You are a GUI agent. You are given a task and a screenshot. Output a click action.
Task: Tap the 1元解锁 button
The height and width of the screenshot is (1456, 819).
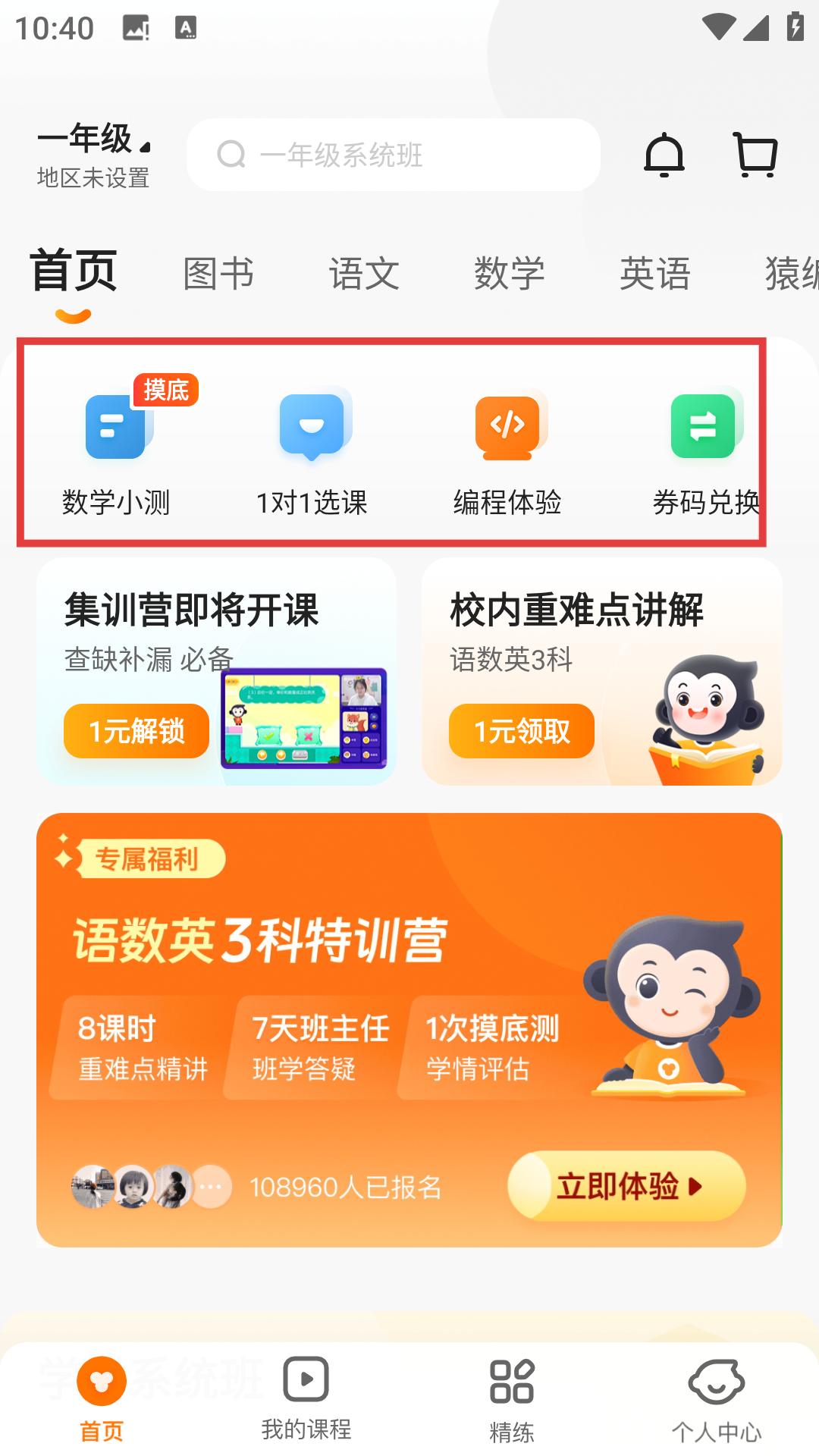(136, 731)
